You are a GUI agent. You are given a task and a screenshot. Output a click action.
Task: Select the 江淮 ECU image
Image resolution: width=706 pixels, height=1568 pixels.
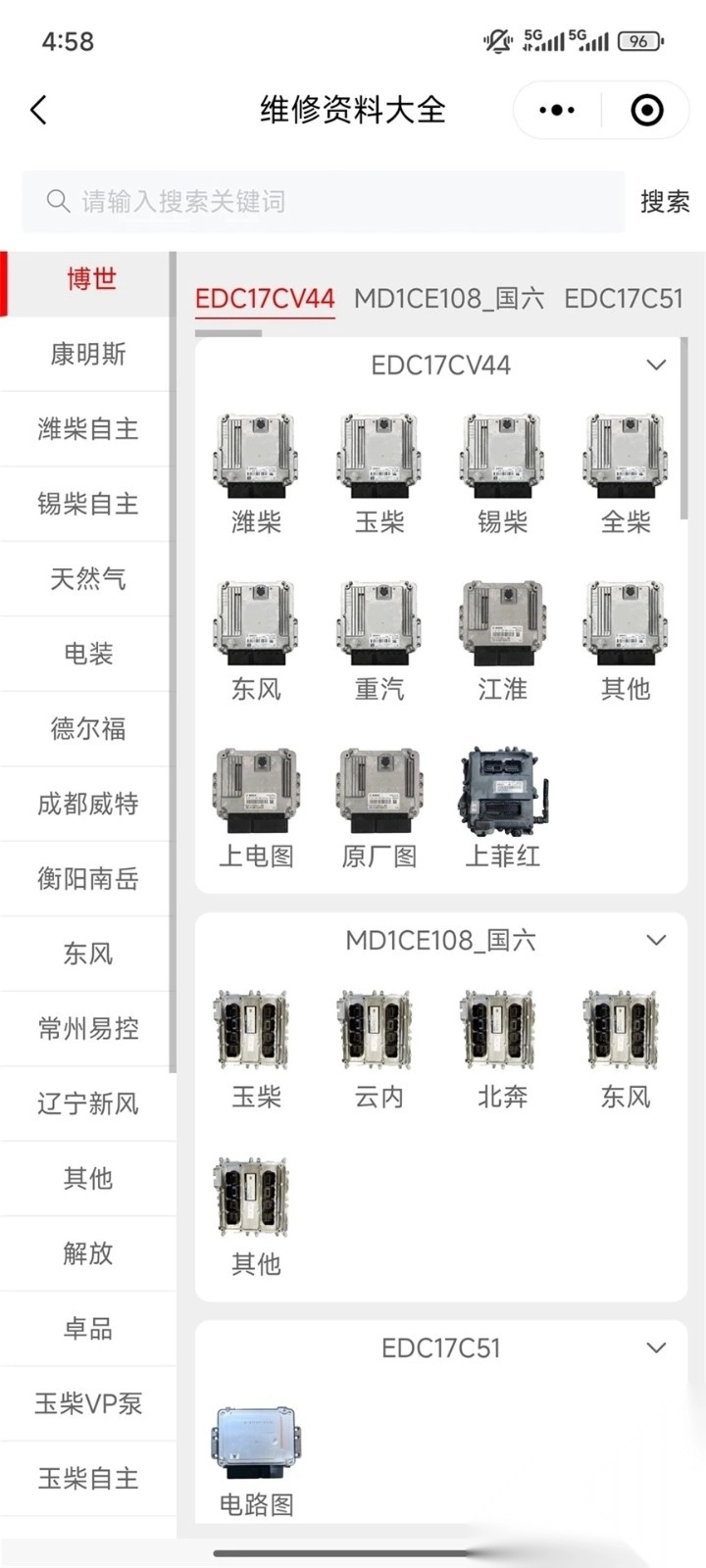coord(500,621)
